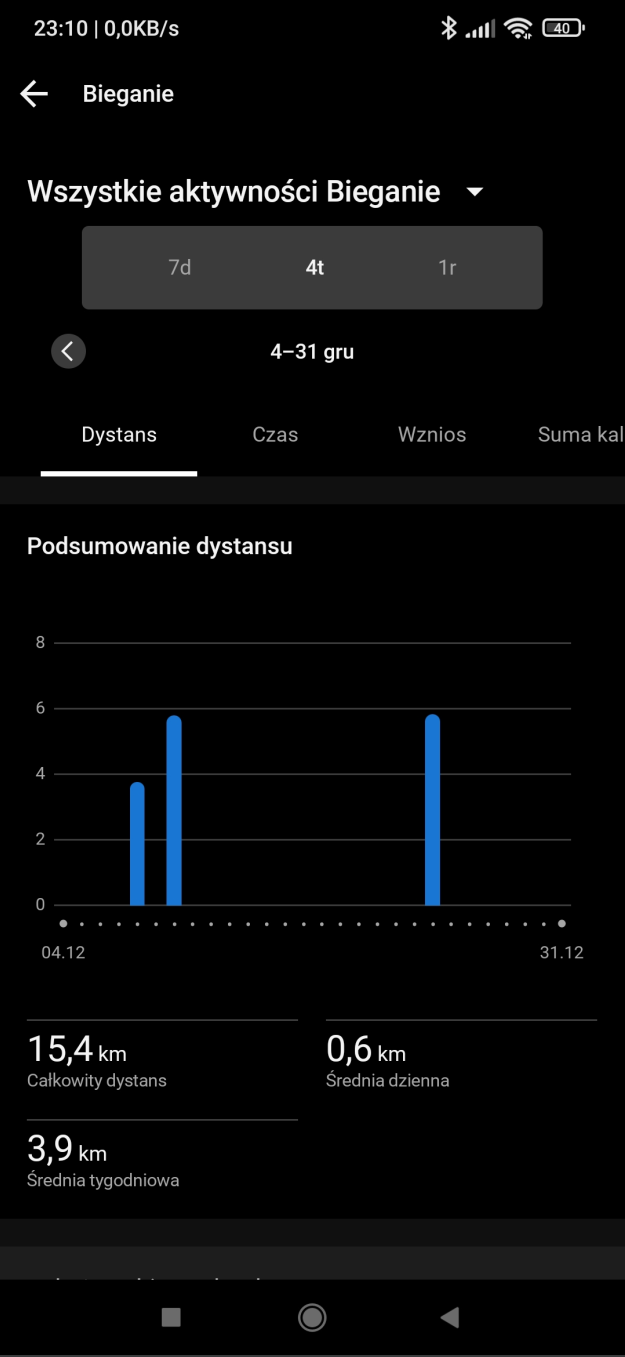Expand the Wszystkie aktywności Bieganie dropdown
Viewport: 625px width, 1357px height.
475,192
